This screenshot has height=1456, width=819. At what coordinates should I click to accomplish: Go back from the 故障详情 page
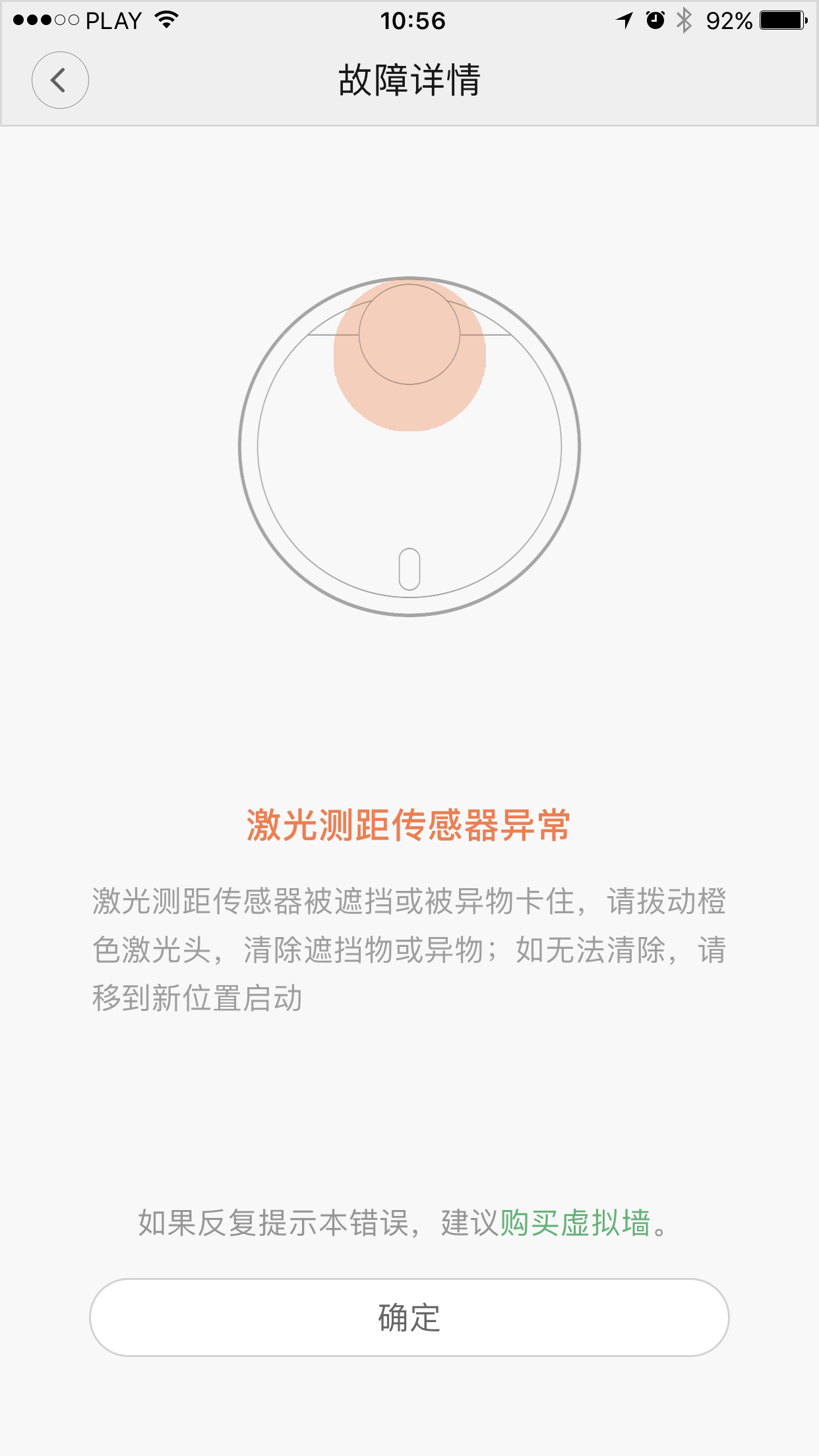(x=60, y=80)
